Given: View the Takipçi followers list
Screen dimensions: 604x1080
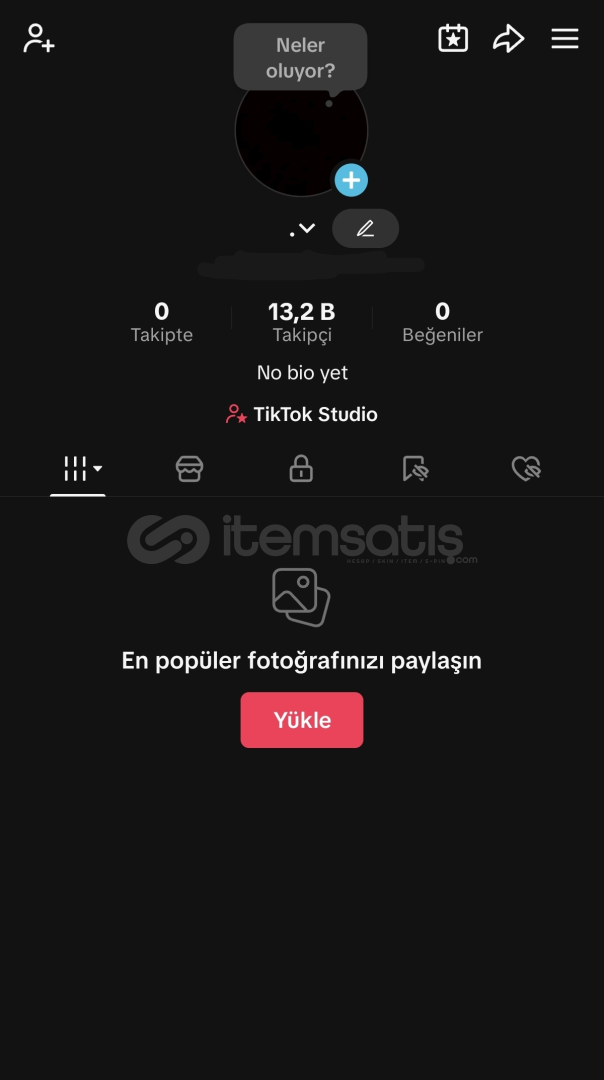Looking at the screenshot, I should (302, 322).
